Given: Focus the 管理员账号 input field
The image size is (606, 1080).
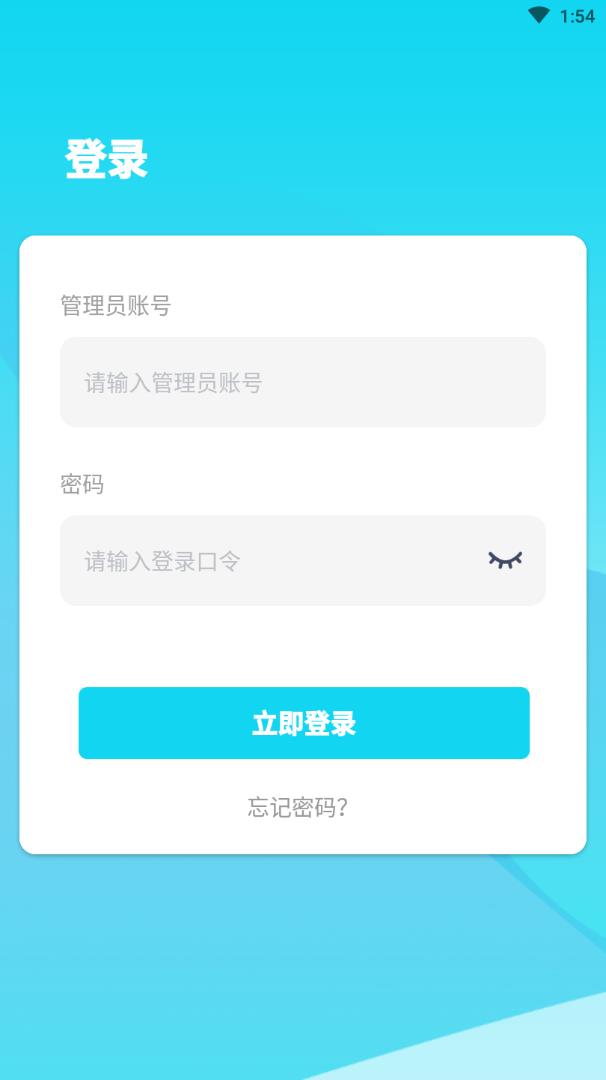Looking at the screenshot, I should coord(303,382).
